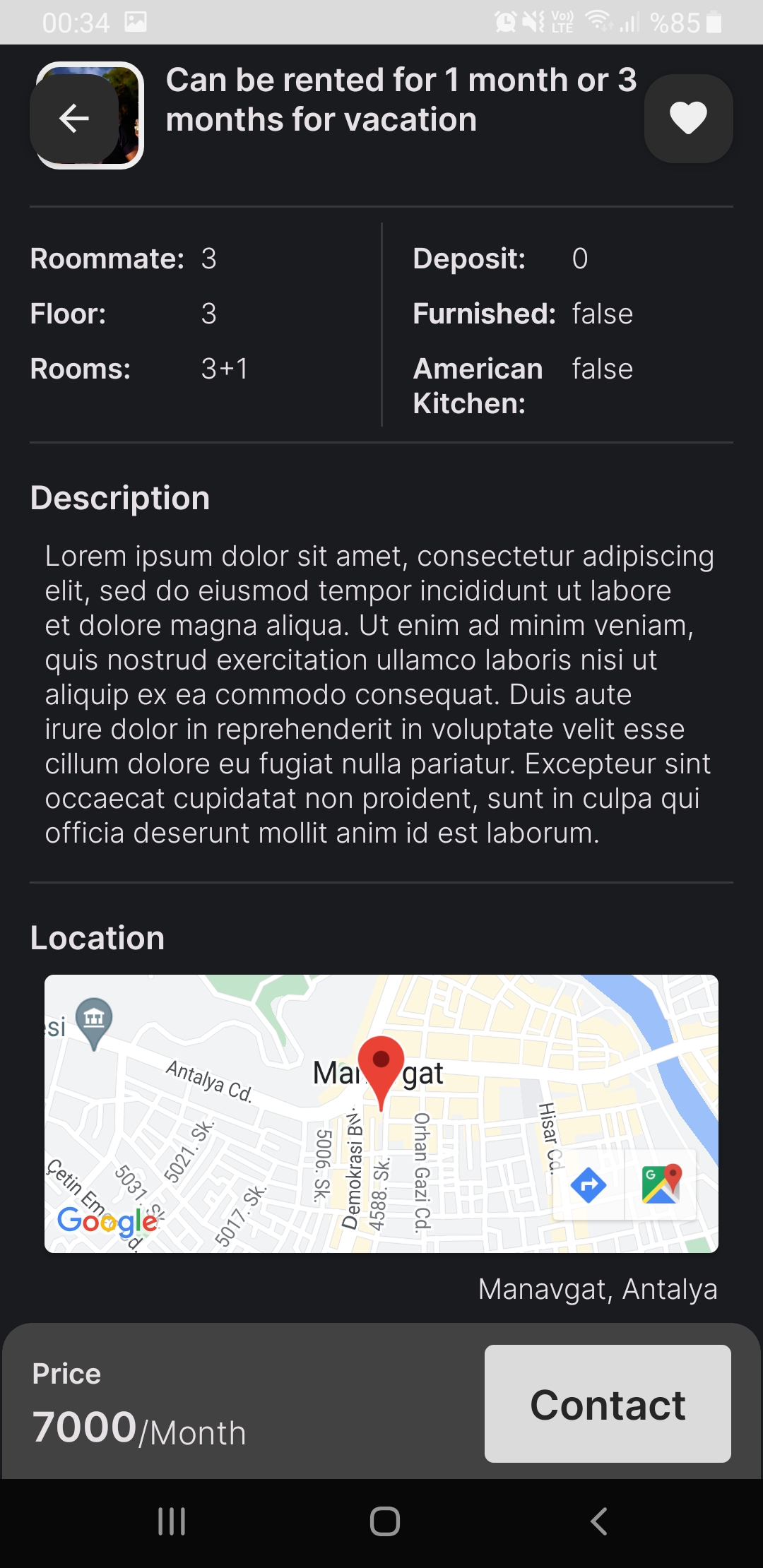Viewport: 763px width, 1568px height.
Task: Open the Wi-Fi status area
Action: pyautogui.click(x=599, y=21)
